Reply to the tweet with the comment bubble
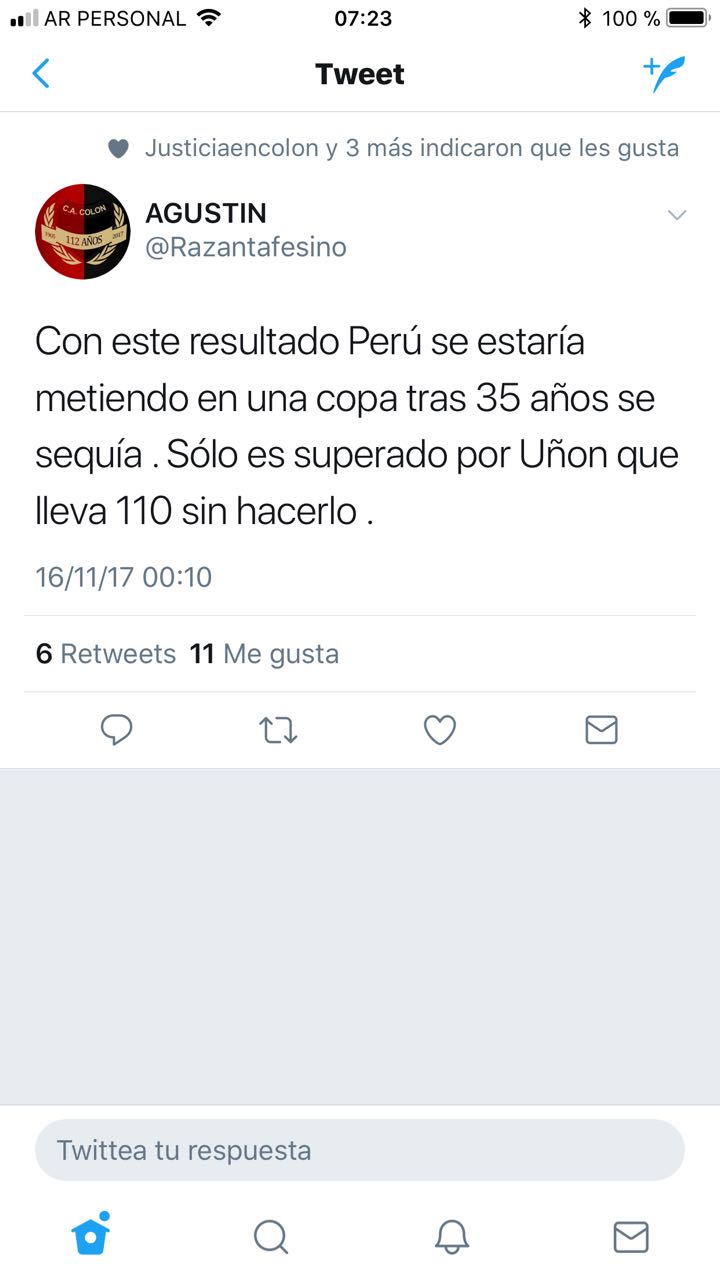Image resolution: width=720 pixels, height=1280 pixels. 117,731
